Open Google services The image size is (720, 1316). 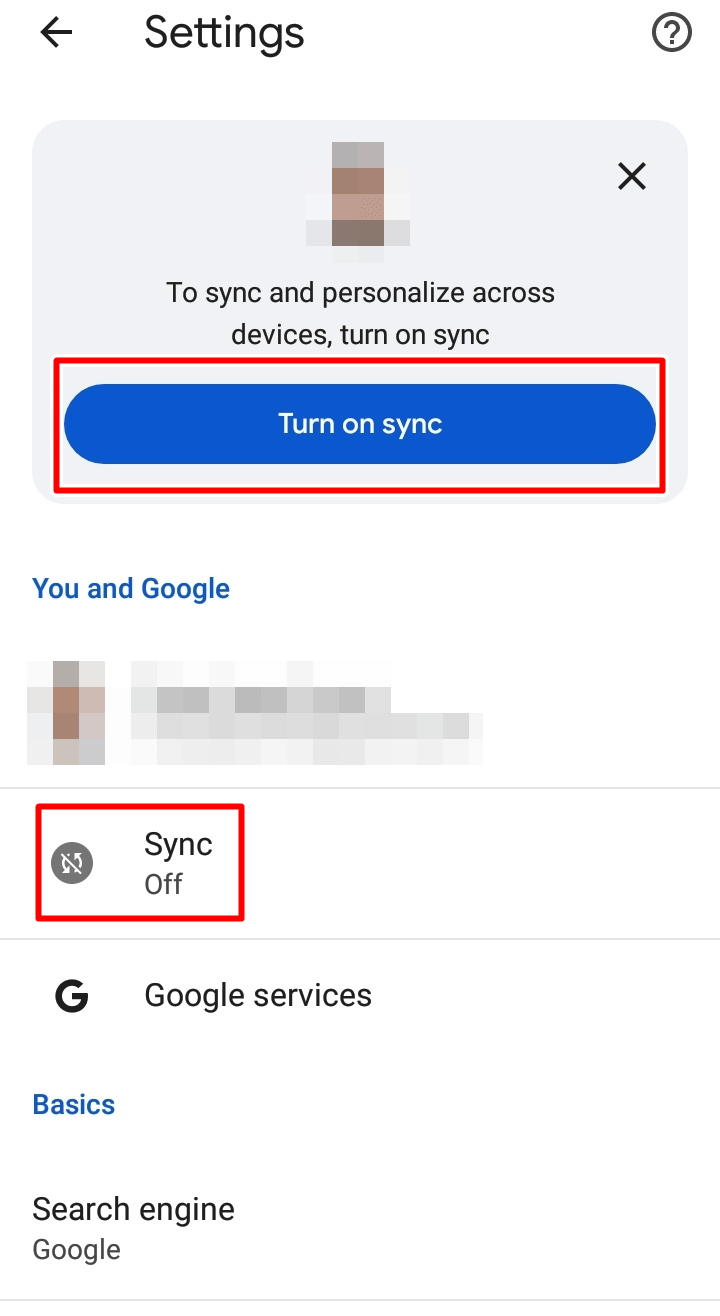360,996
